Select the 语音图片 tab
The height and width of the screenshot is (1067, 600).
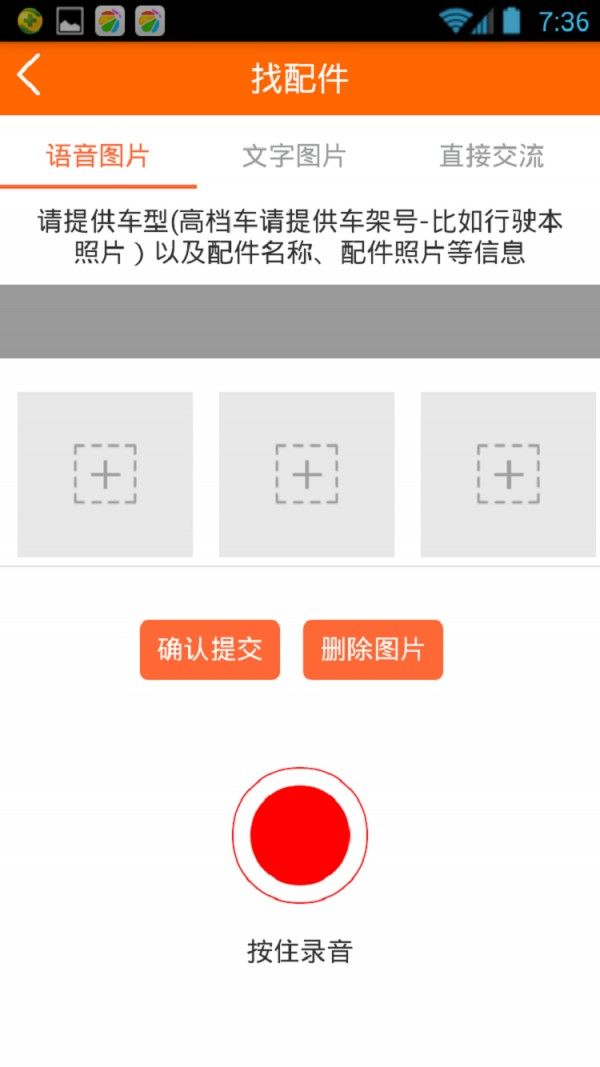pos(98,156)
